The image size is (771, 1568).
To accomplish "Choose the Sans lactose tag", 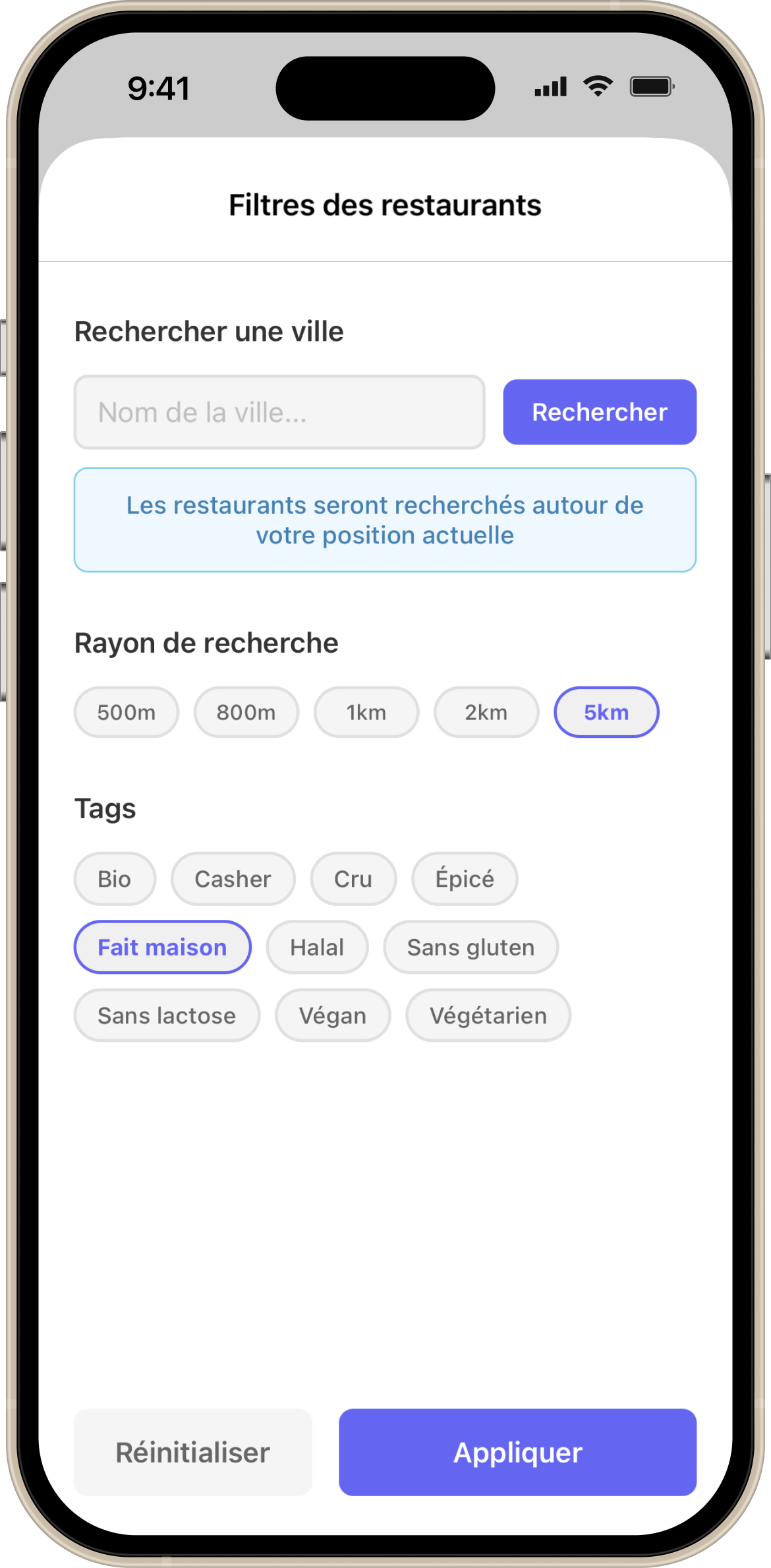I will click(x=167, y=1015).
